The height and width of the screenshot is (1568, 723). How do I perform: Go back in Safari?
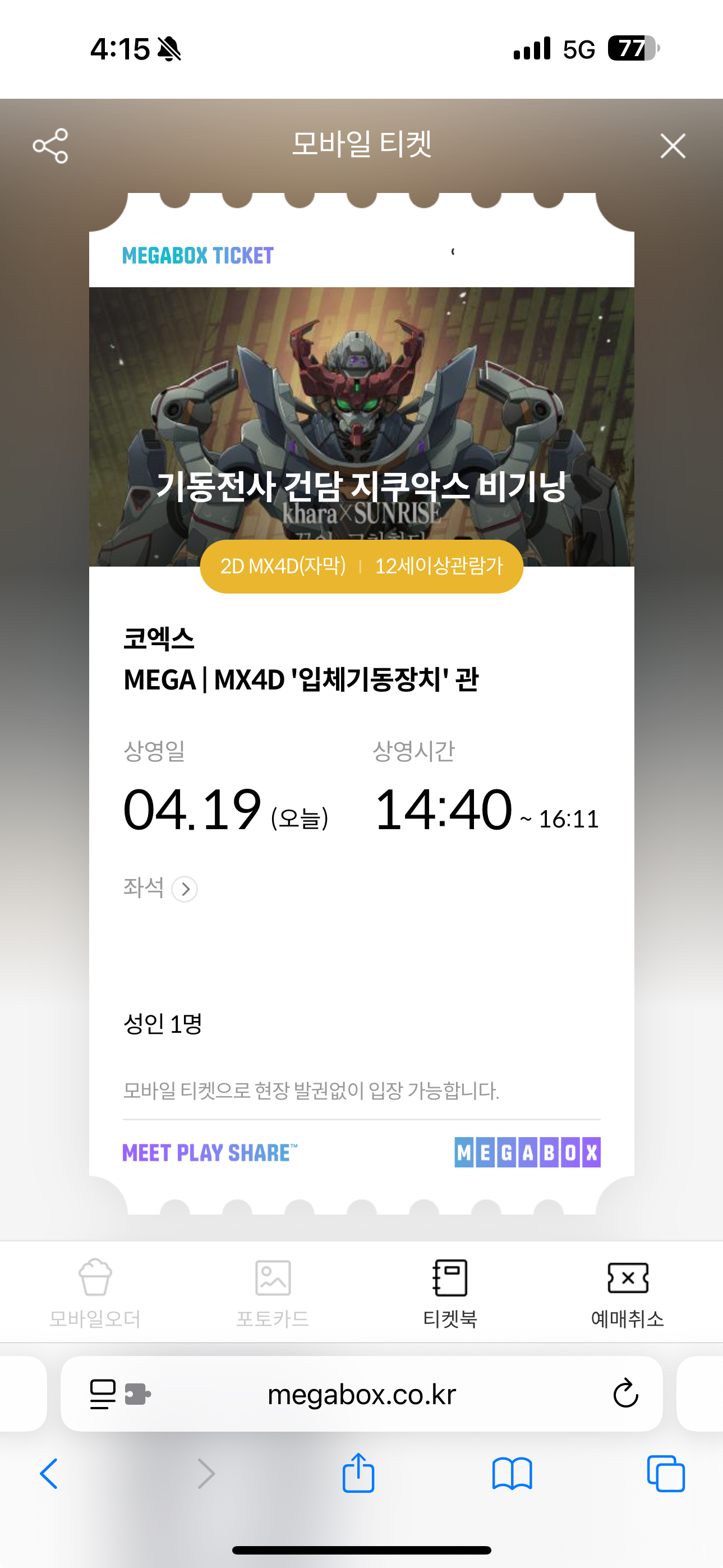pyautogui.click(x=49, y=1474)
